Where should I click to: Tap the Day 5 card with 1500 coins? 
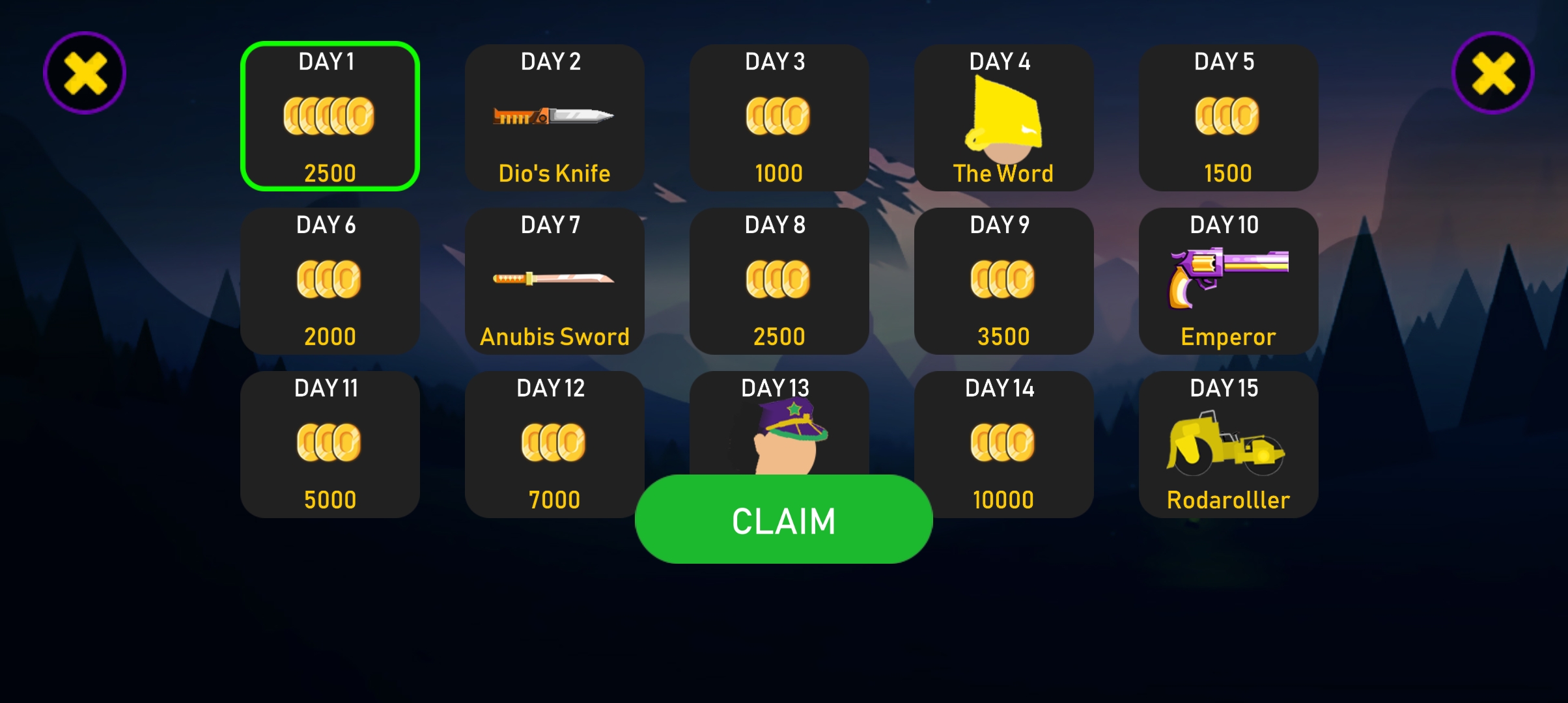click(1228, 118)
